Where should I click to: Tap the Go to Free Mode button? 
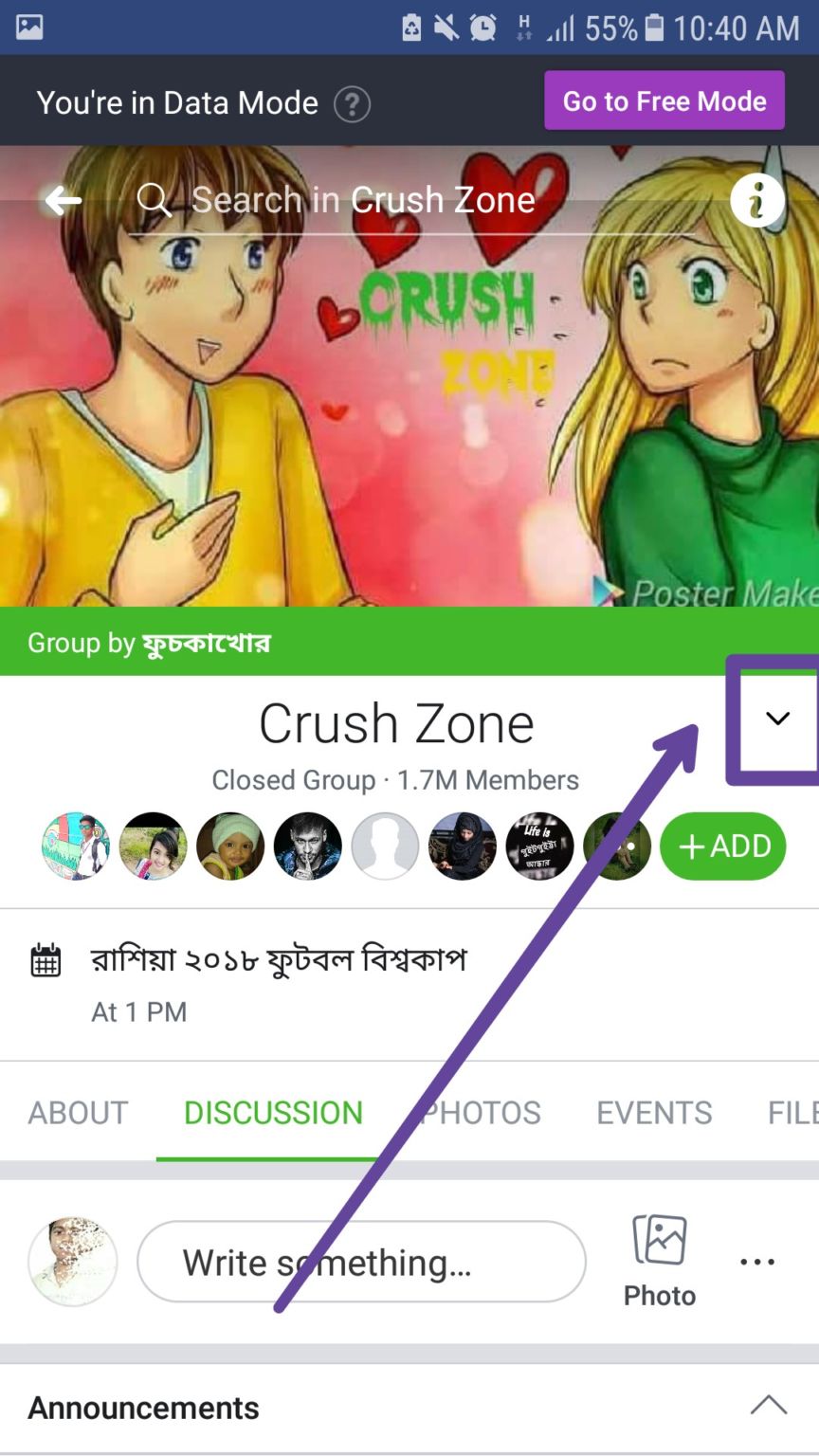pos(664,100)
